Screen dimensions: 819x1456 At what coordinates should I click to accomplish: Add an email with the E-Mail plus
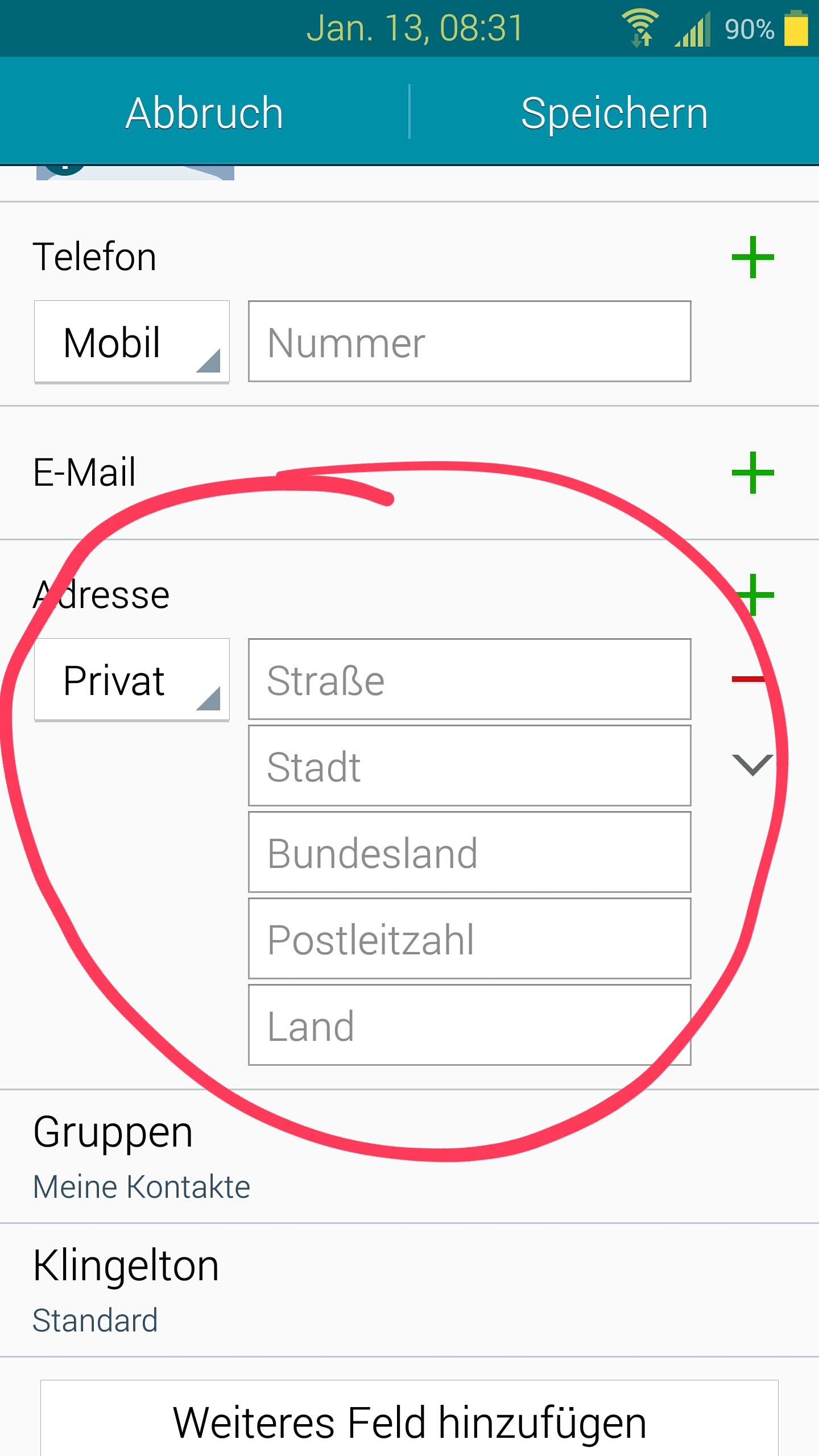752,473
